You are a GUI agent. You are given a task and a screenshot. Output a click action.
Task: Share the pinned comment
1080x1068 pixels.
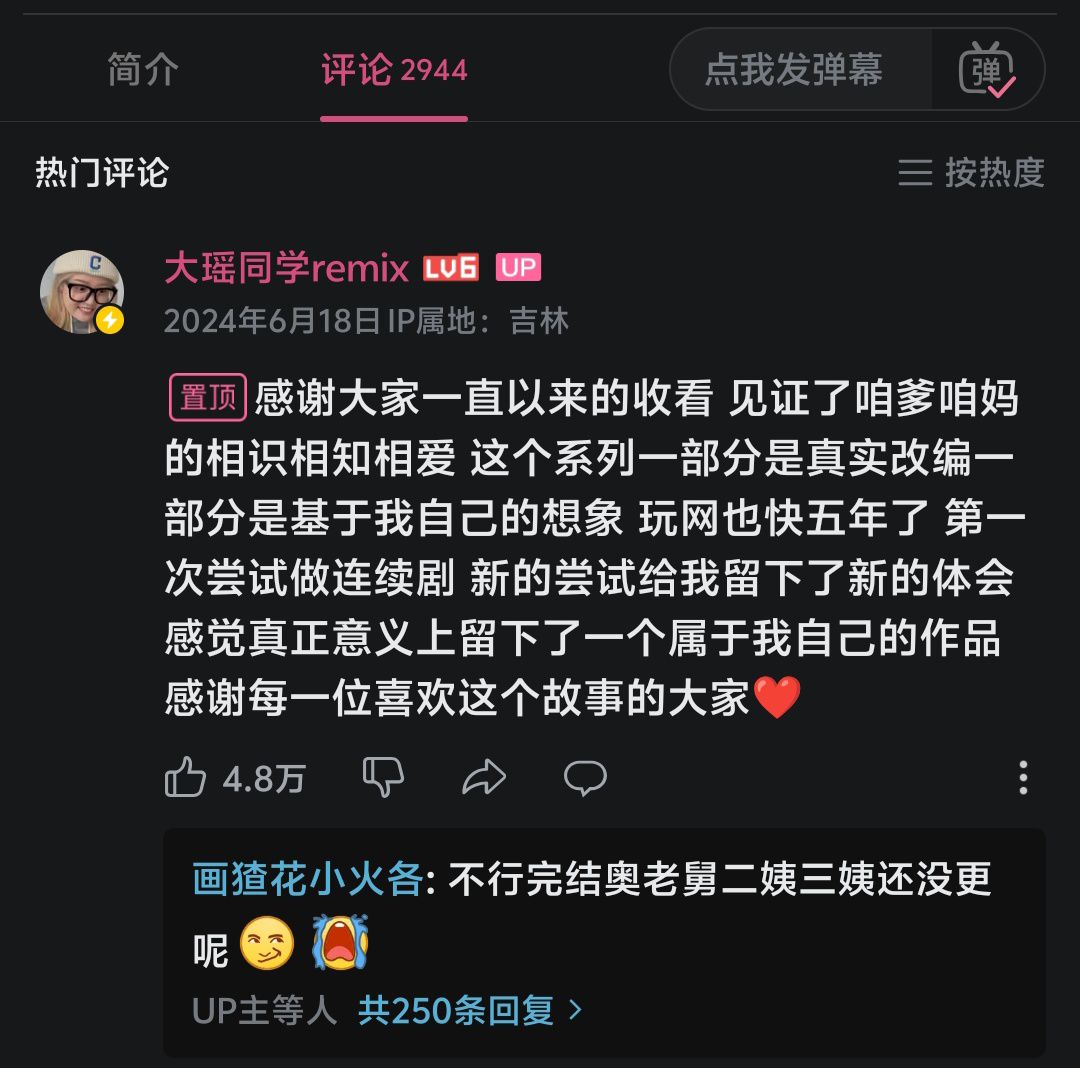coord(484,778)
